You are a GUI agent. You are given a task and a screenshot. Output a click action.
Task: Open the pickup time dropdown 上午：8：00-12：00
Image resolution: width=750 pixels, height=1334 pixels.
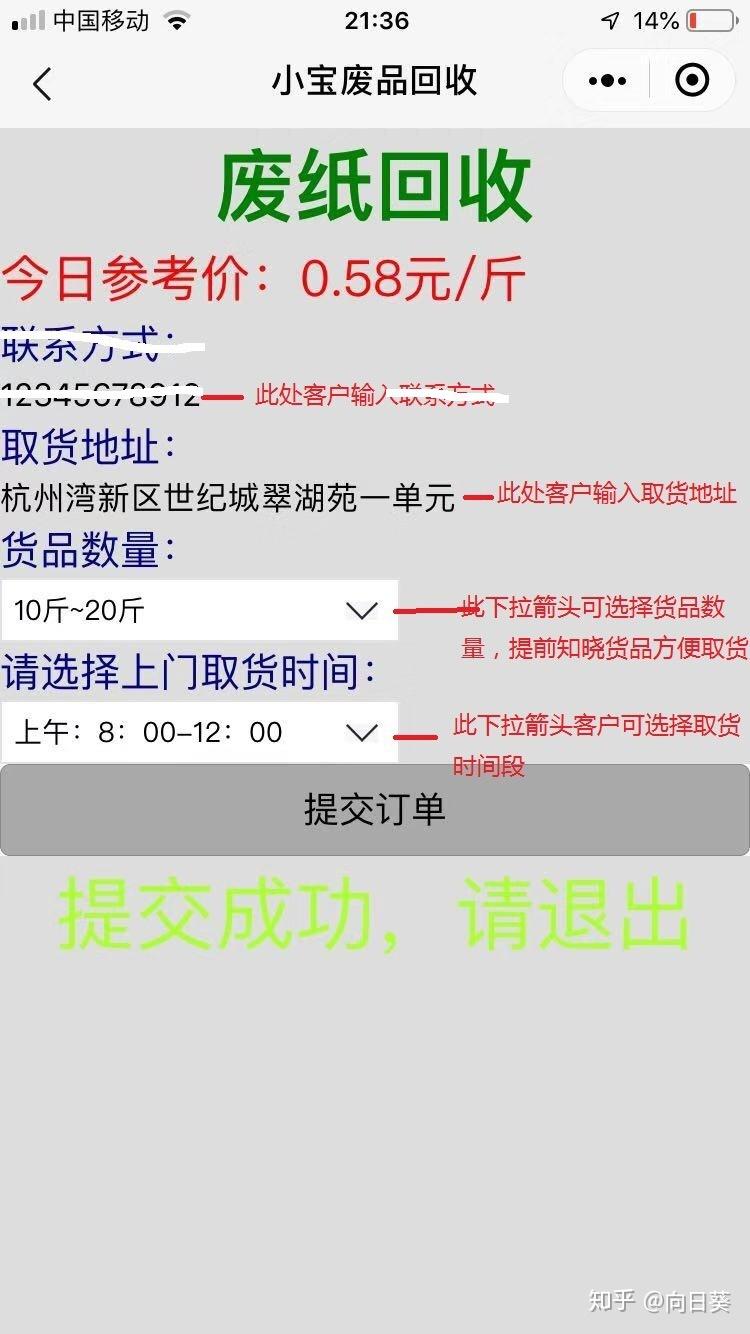199,733
